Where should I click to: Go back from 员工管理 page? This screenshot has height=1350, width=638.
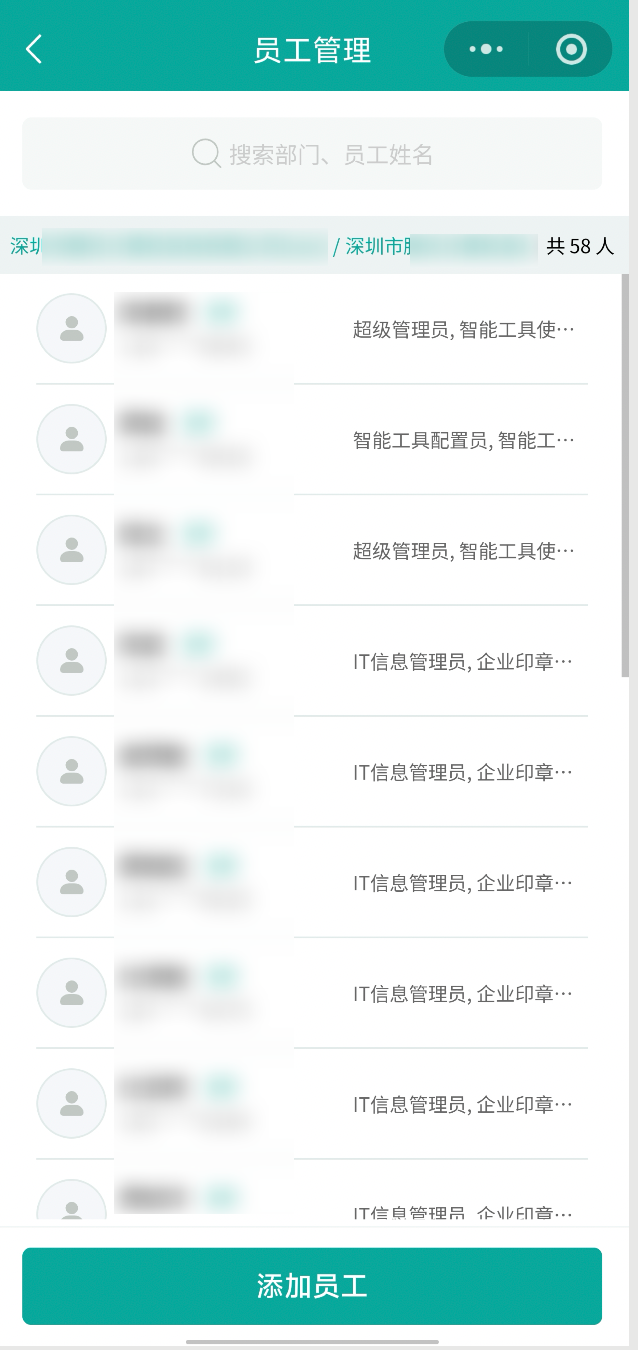pos(34,49)
